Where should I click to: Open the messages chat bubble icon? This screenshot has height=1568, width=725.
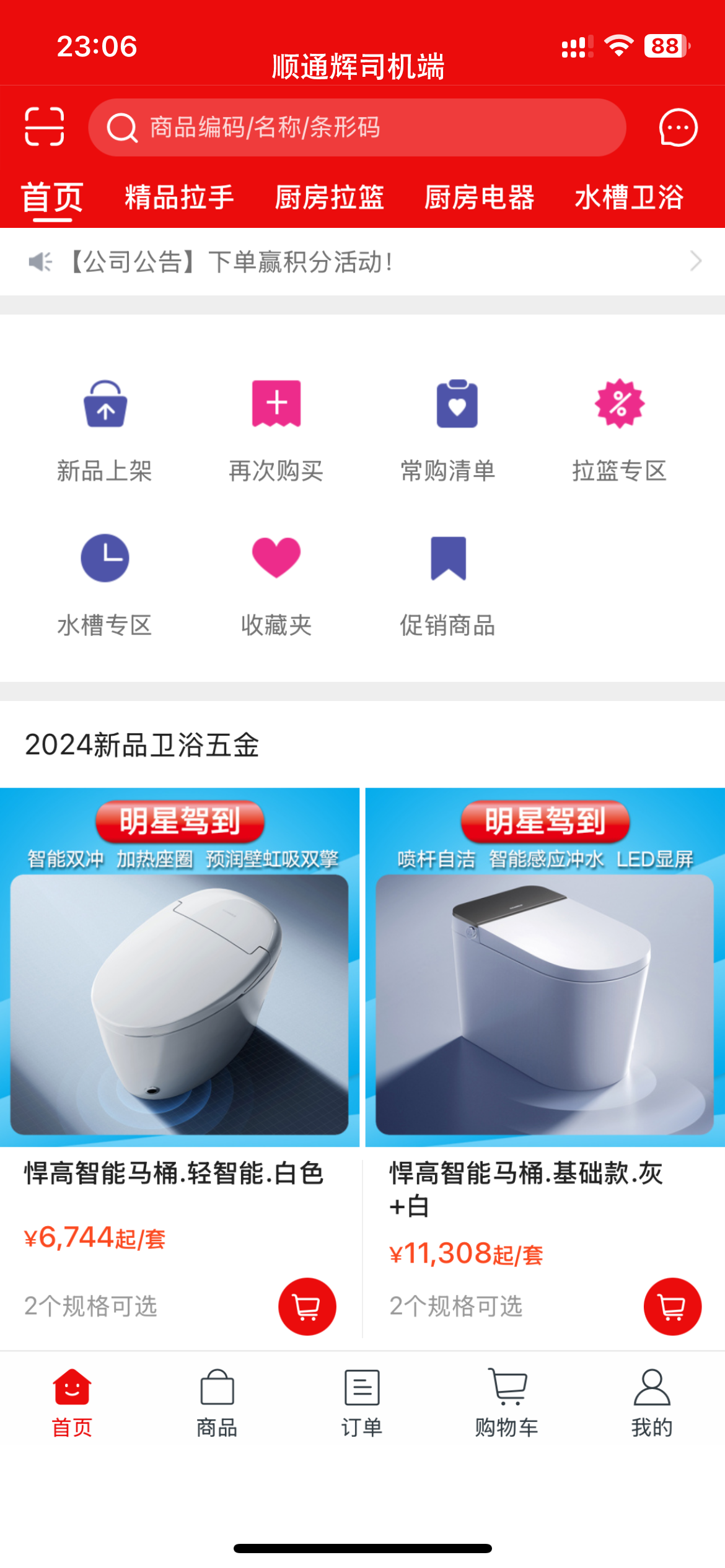click(678, 128)
